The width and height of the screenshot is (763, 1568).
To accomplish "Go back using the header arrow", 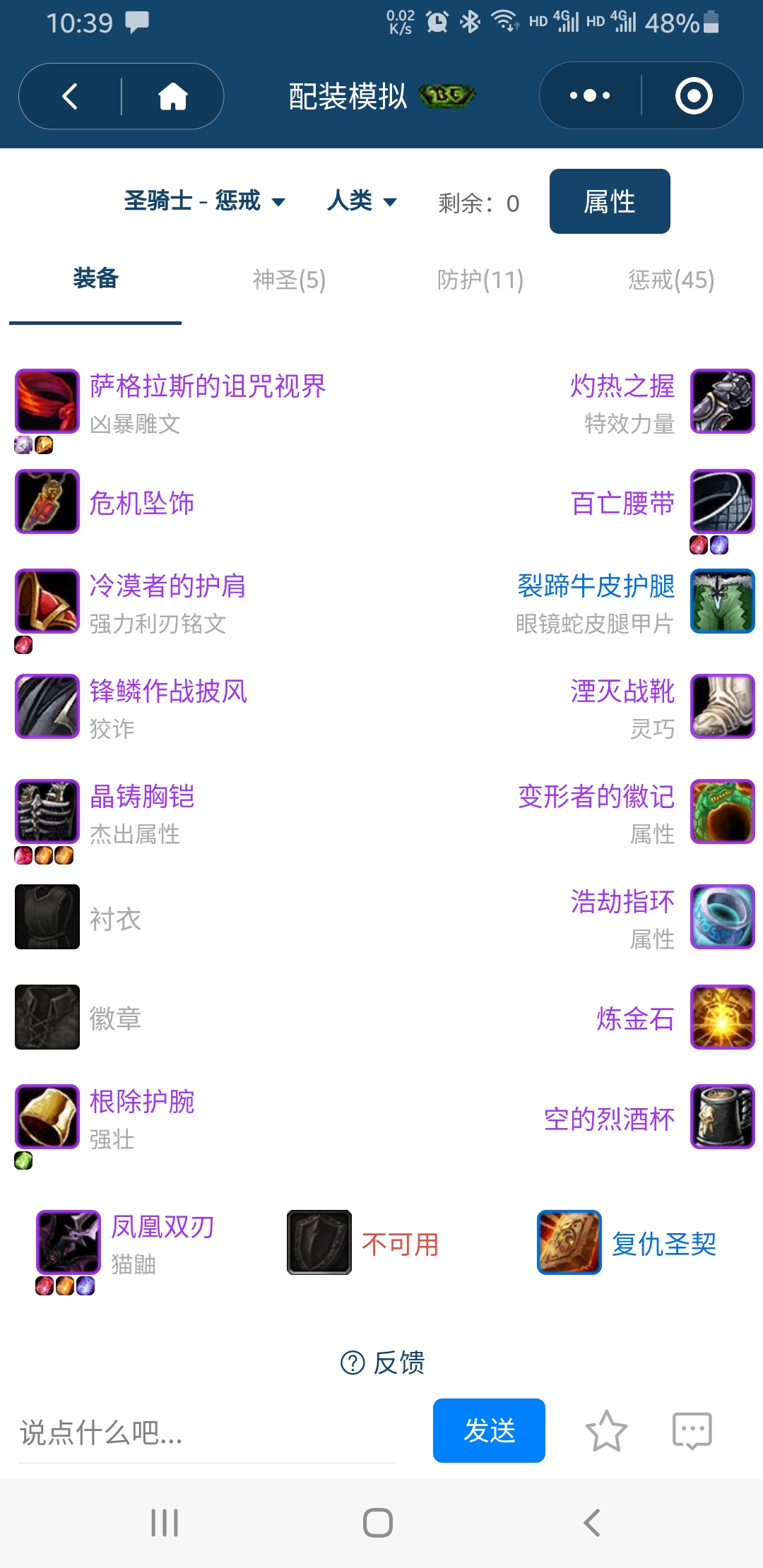I will click(x=70, y=96).
